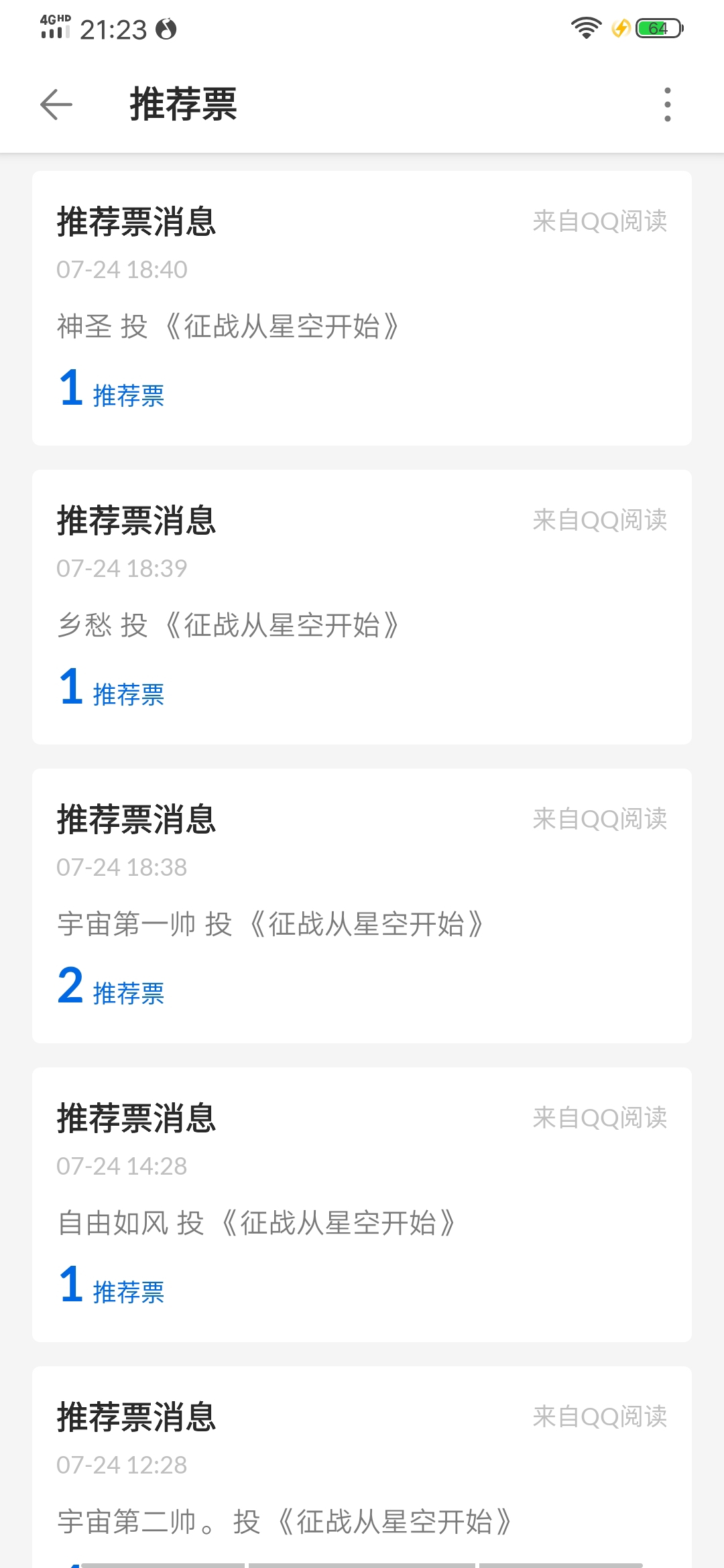
Task: View the vote message from 宇宙第一帅
Action: click(362, 906)
